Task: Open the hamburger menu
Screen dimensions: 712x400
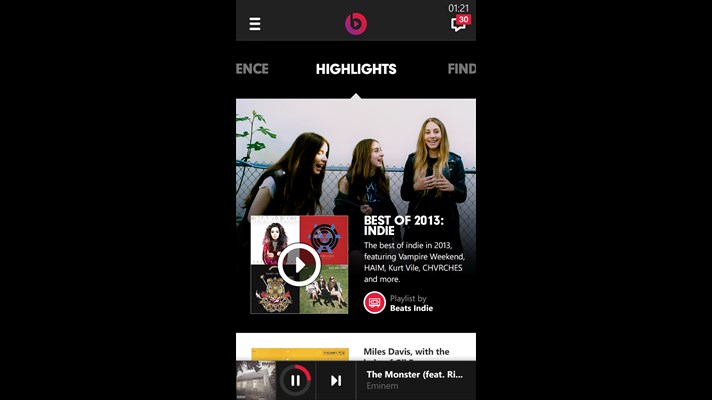Action: click(x=255, y=24)
